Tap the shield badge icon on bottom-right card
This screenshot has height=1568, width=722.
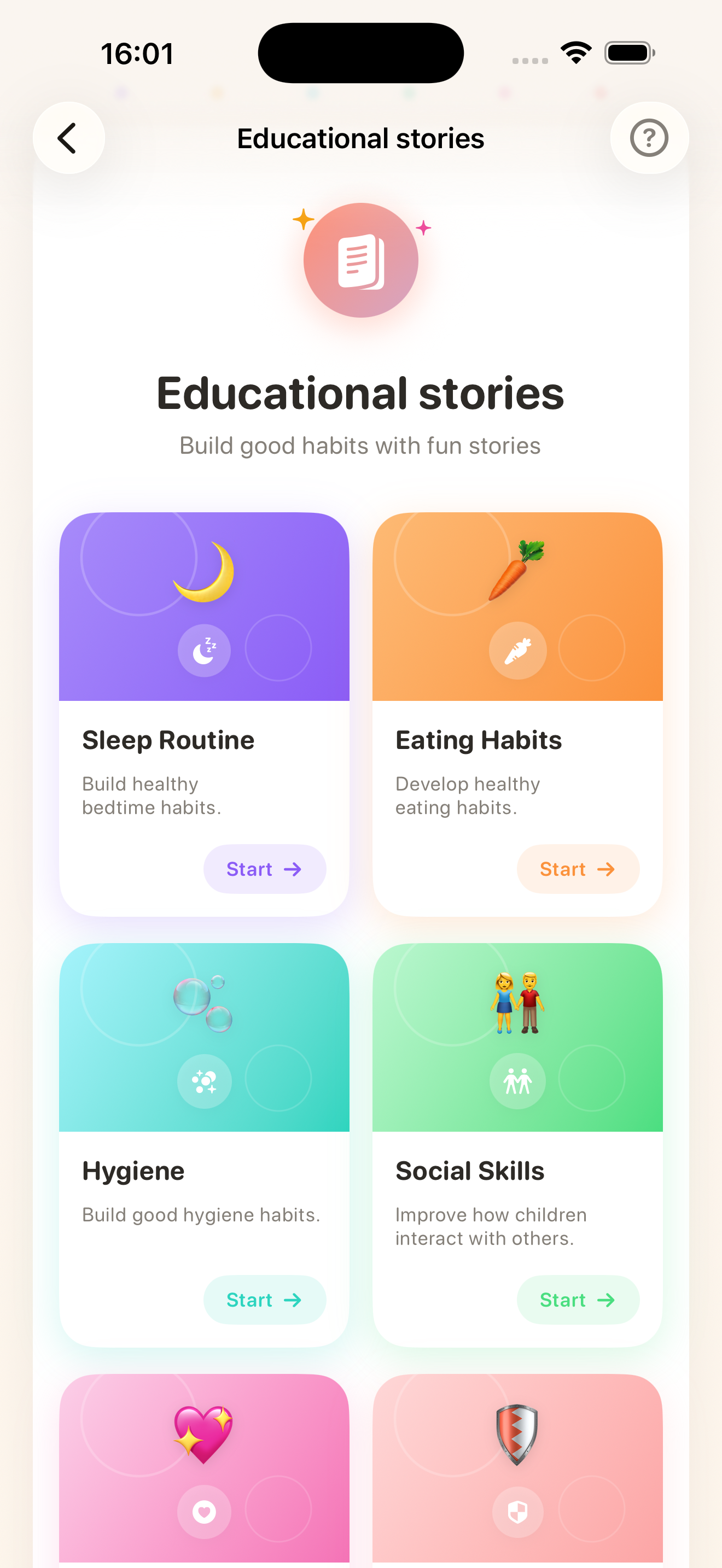click(518, 1512)
